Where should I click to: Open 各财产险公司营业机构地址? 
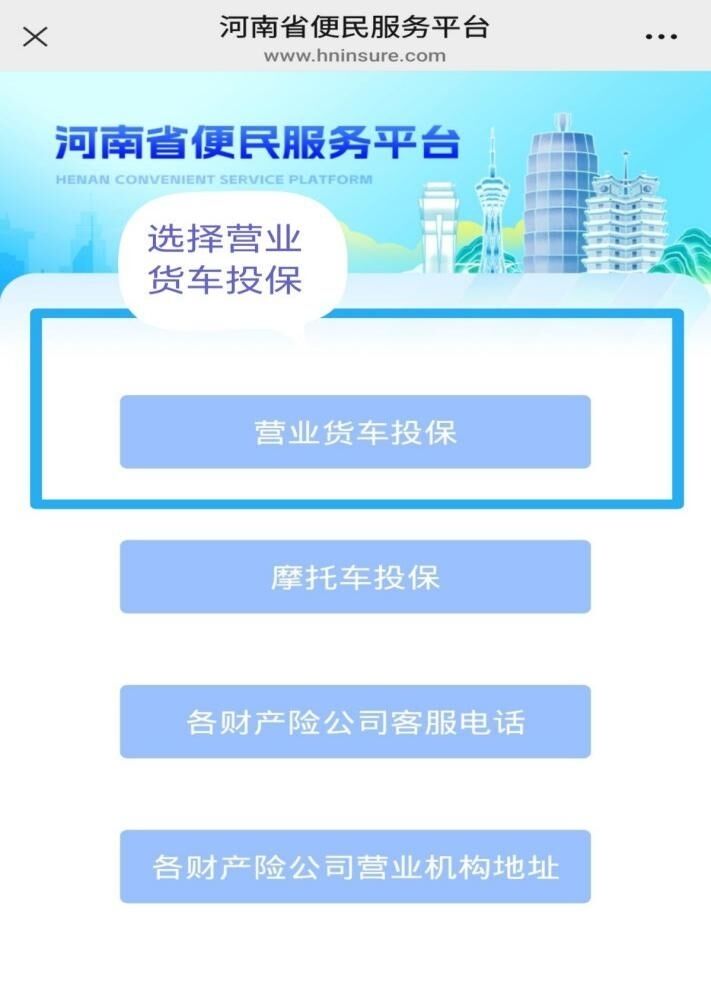[355, 866]
